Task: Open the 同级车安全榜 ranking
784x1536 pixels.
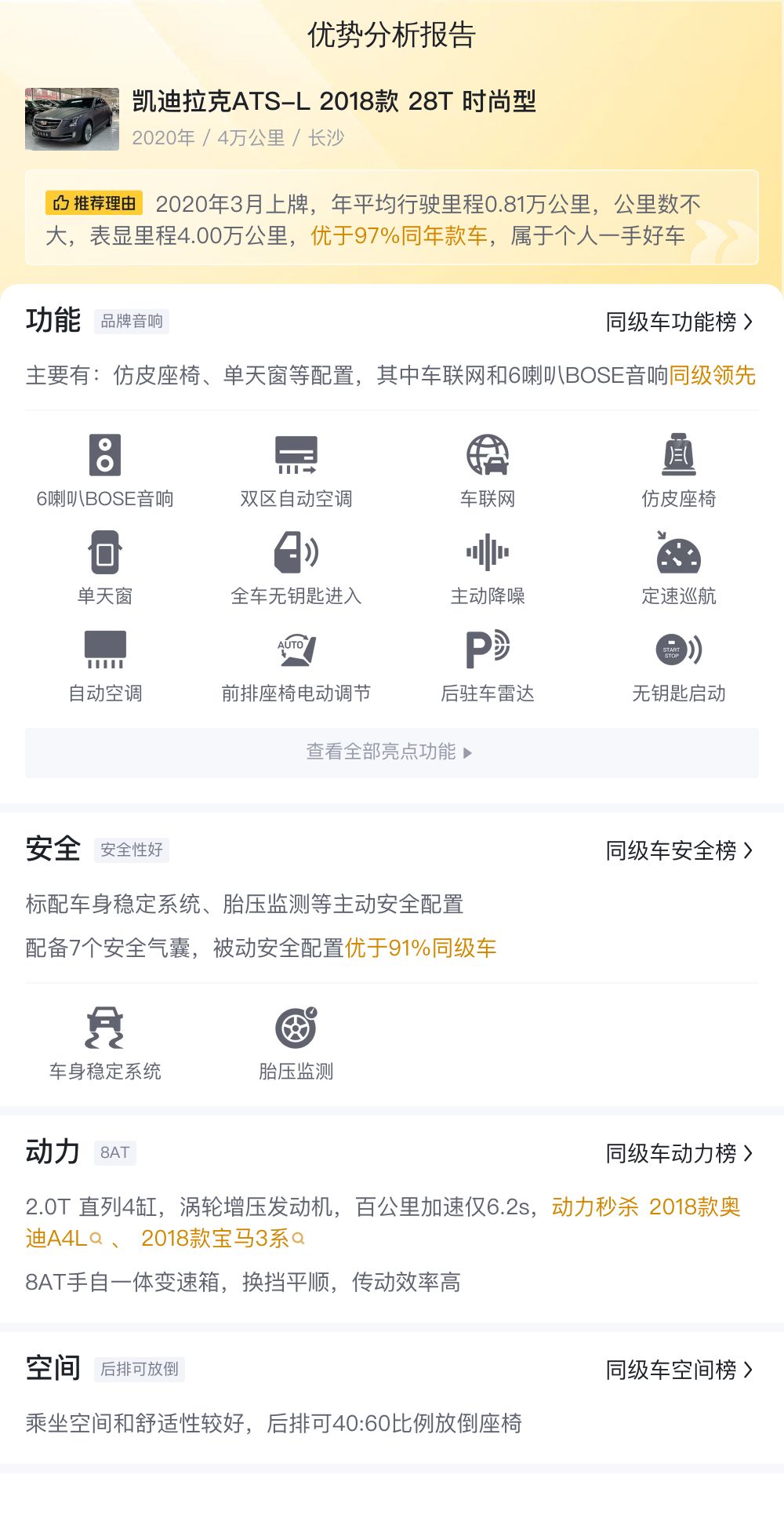Action: [x=678, y=851]
